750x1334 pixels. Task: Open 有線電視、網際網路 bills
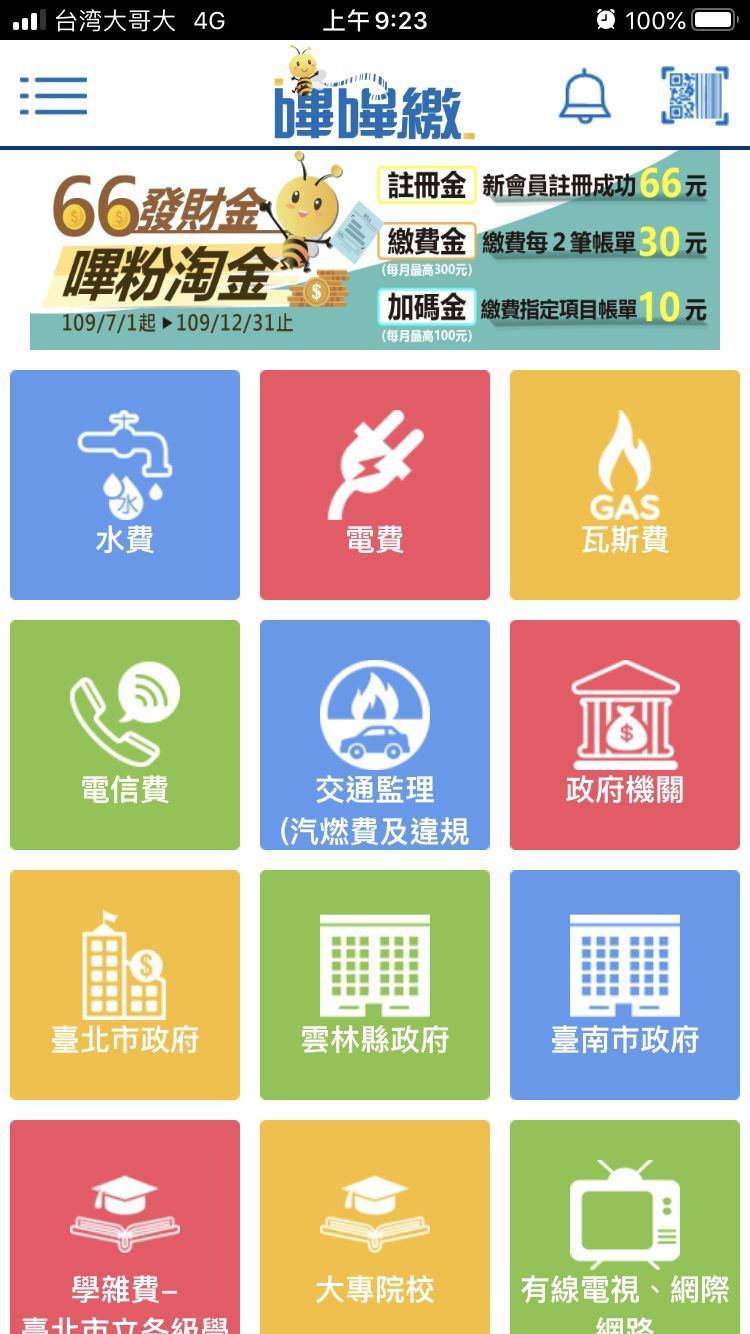point(625,1227)
